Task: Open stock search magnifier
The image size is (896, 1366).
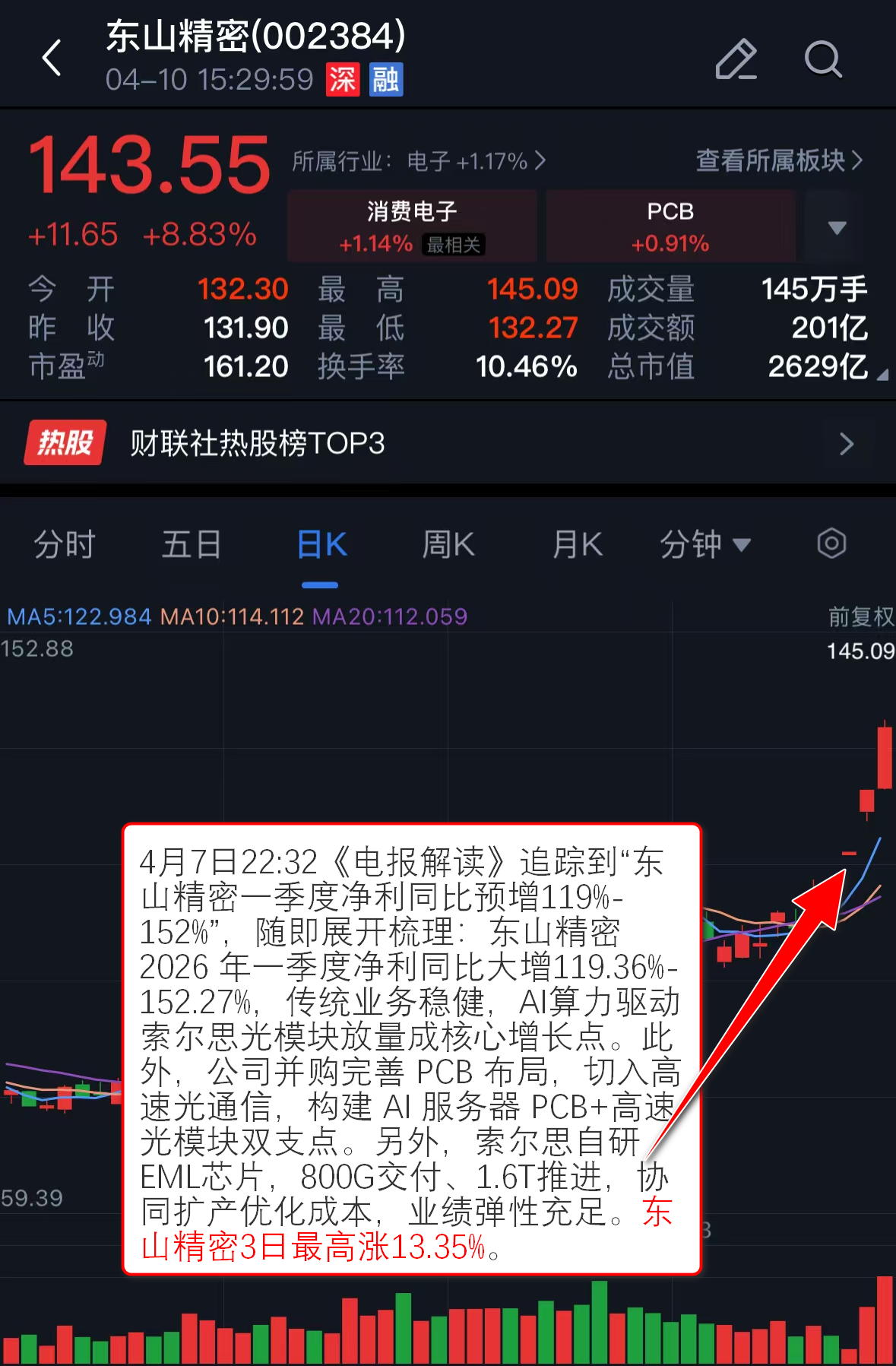Action: (x=823, y=59)
